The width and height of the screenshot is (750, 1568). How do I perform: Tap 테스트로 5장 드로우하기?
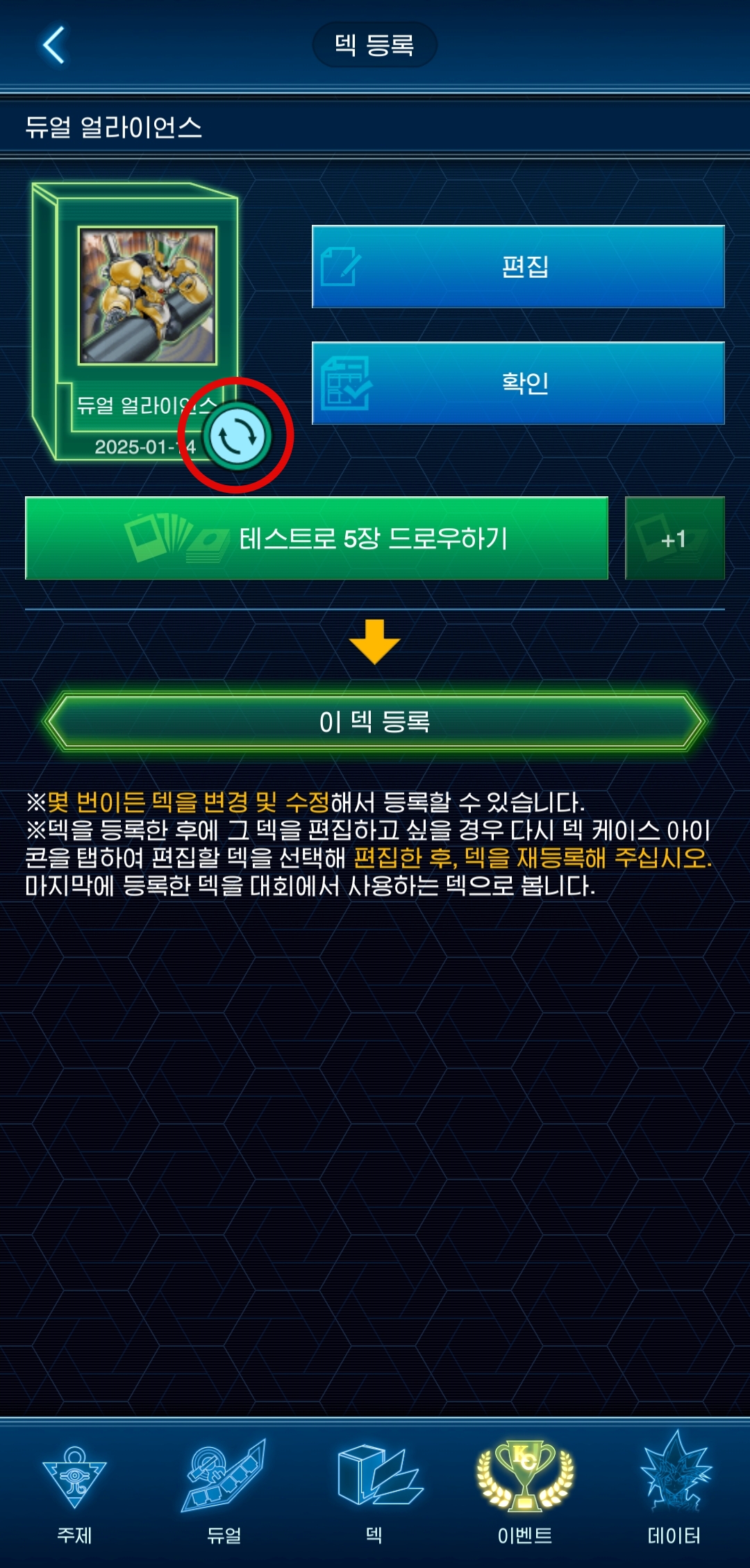pos(317,538)
